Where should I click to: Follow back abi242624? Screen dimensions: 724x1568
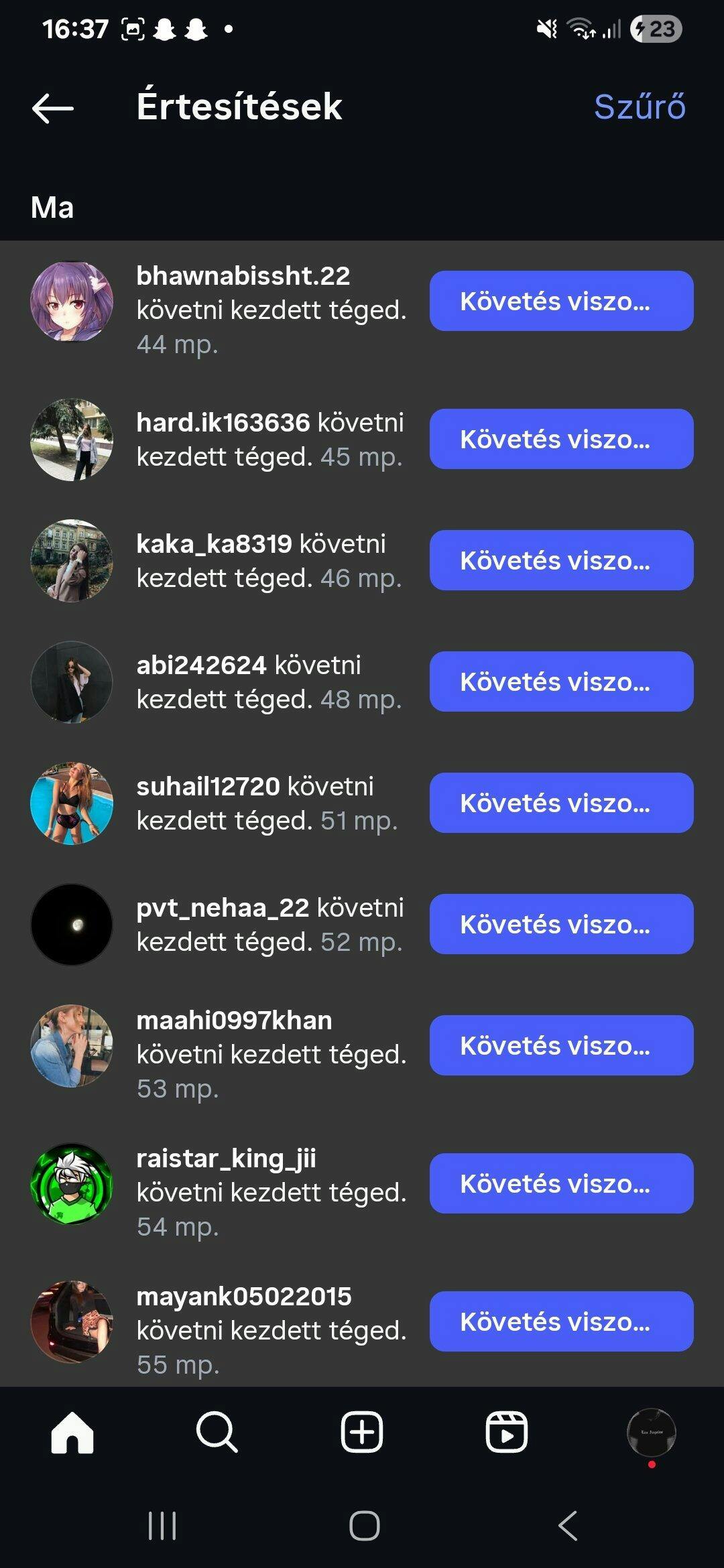click(561, 681)
